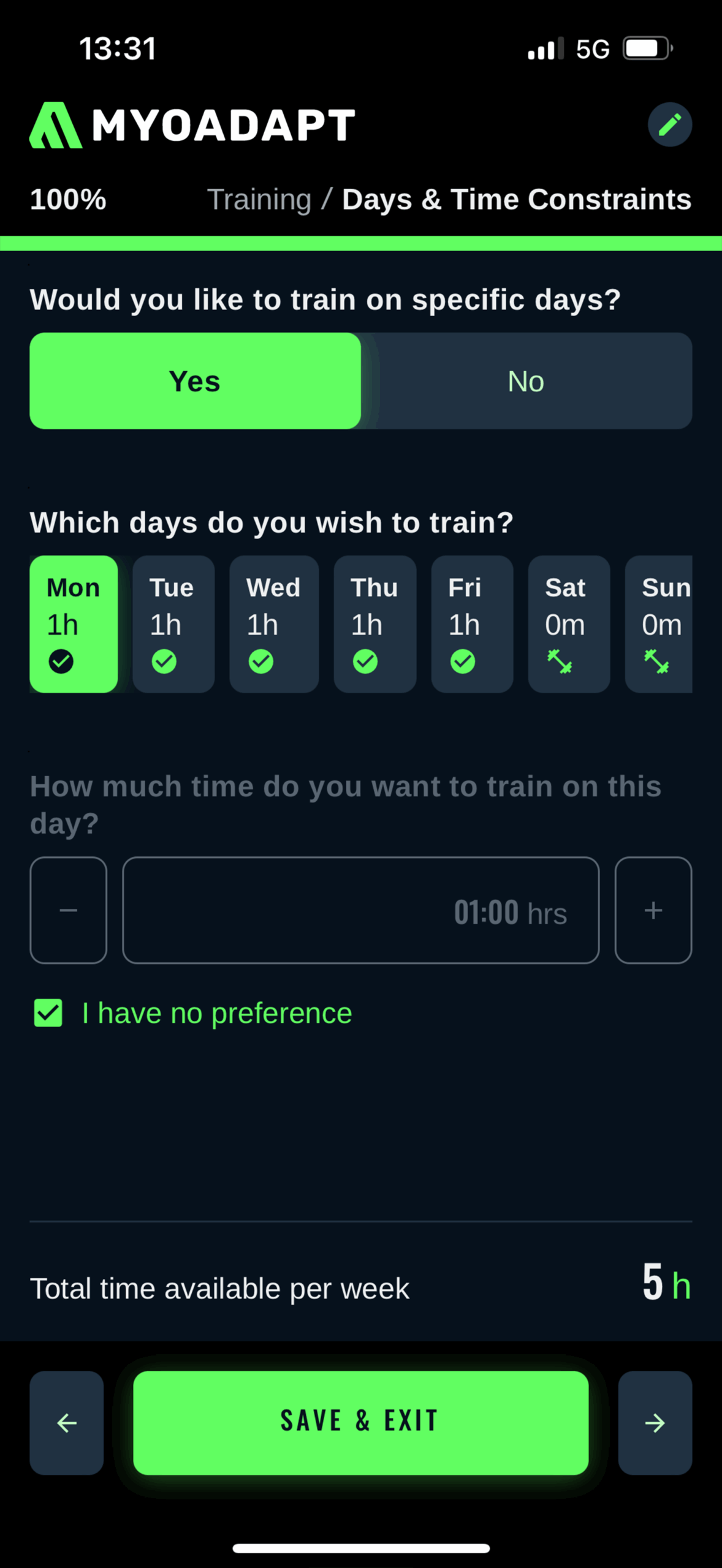Image resolution: width=722 pixels, height=1568 pixels.
Task: Tap Save & Exit
Action: [x=361, y=1422]
